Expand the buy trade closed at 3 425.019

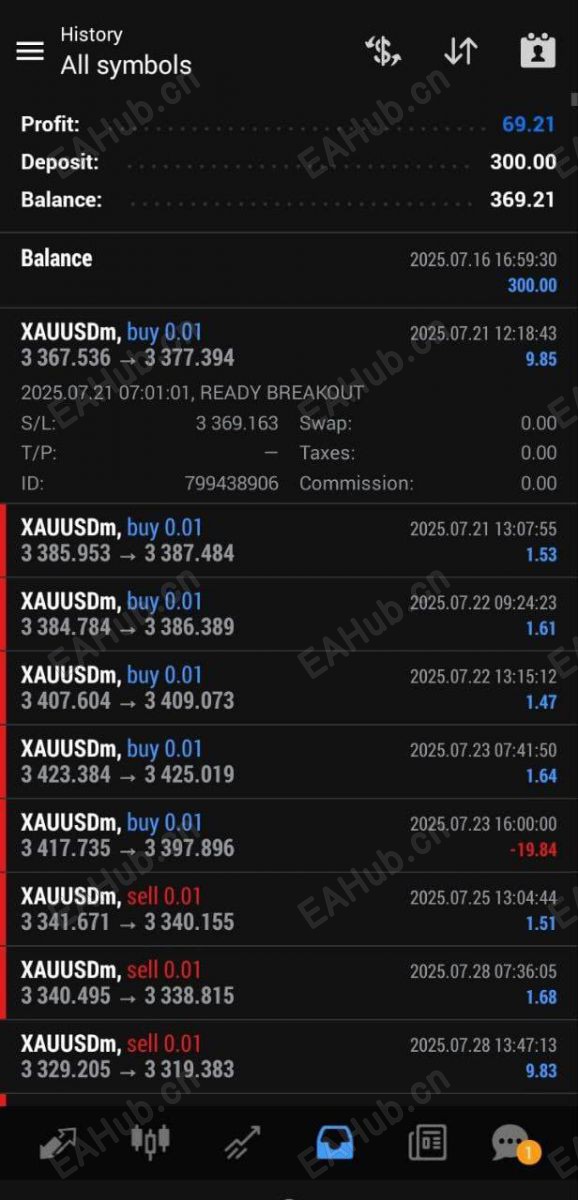(x=289, y=762)
